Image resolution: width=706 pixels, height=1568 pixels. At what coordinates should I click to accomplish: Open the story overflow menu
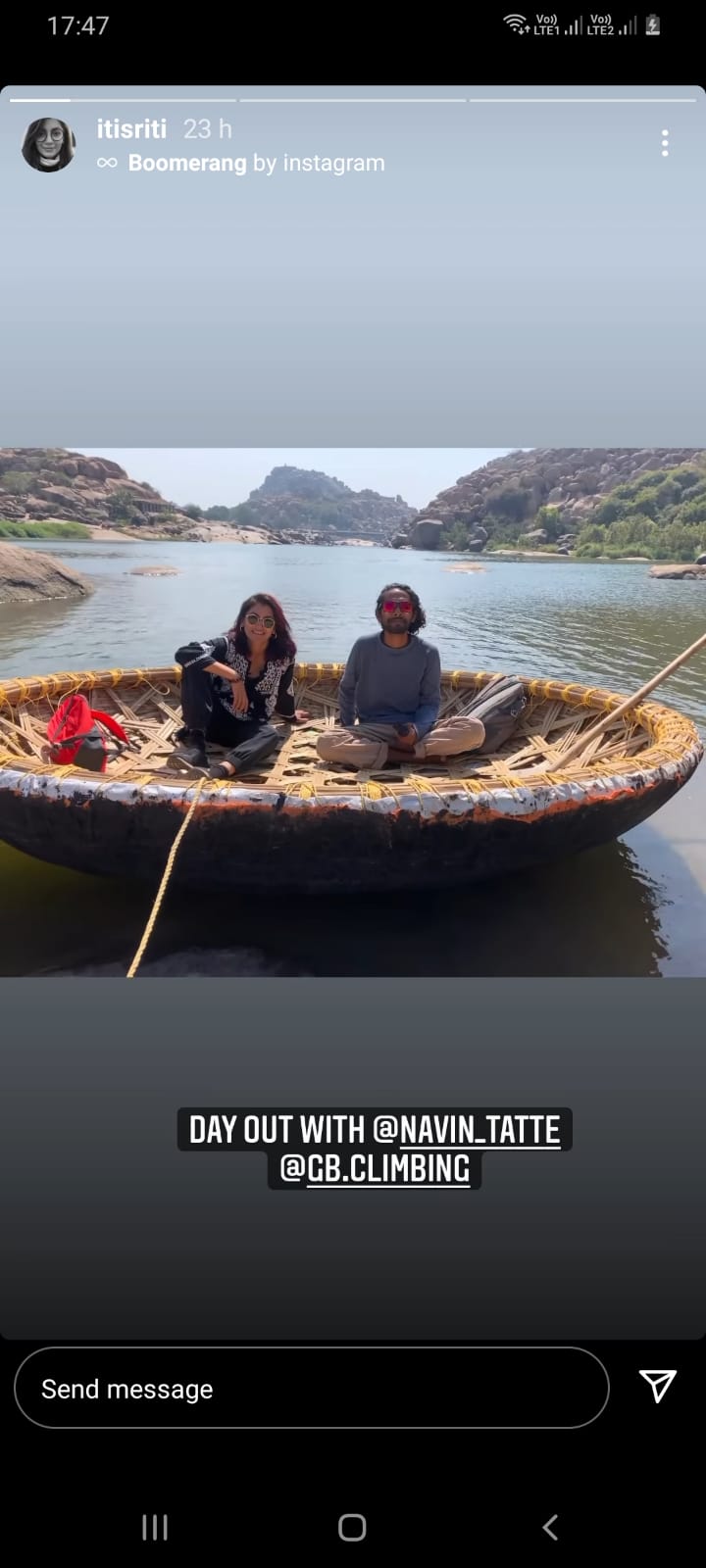[665, 143]
